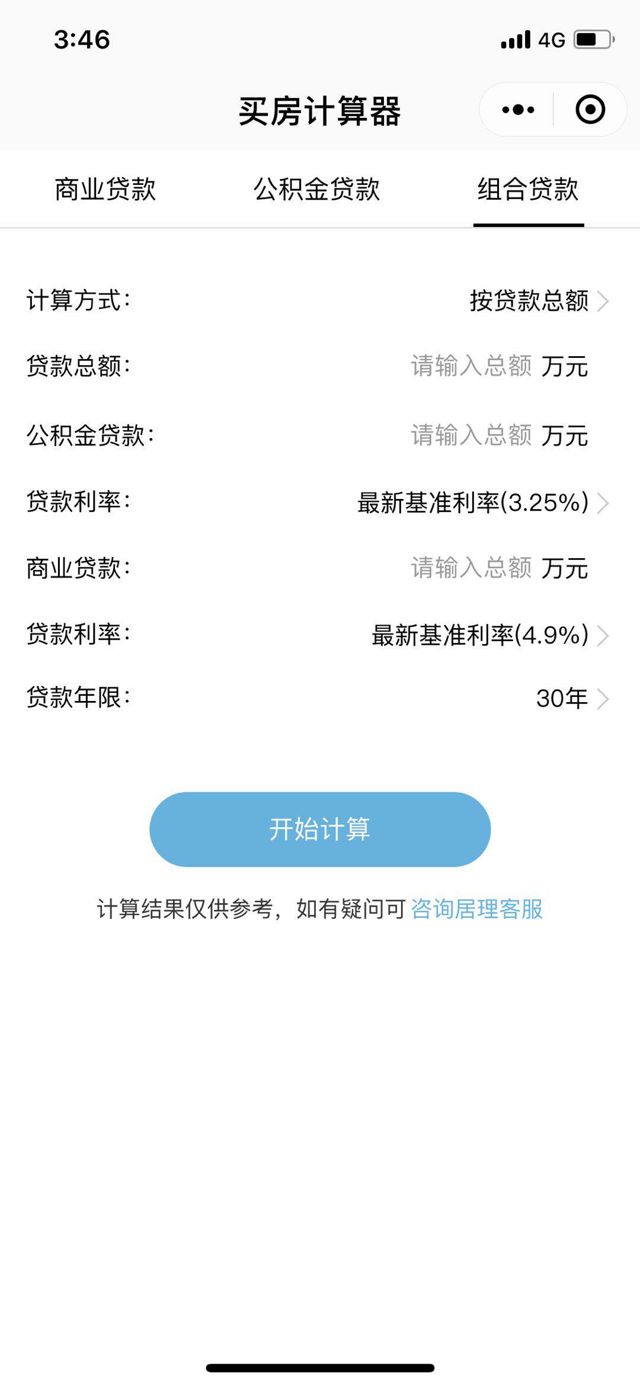Choose the 3.25% provident fund rate option
Viewport: 640px width, 1386px height.
[482, 503]
